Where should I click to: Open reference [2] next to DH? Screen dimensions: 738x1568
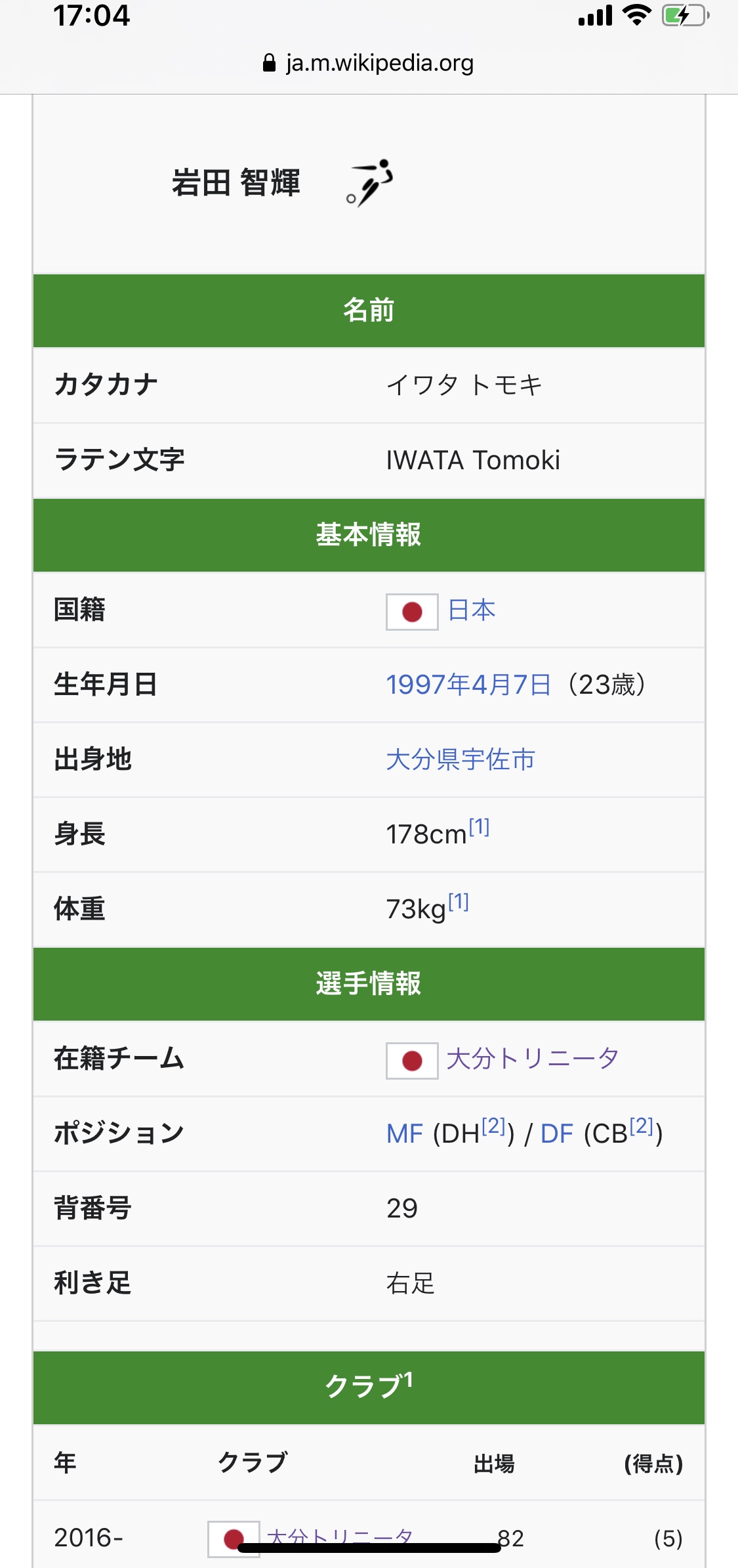[493, 1126]
